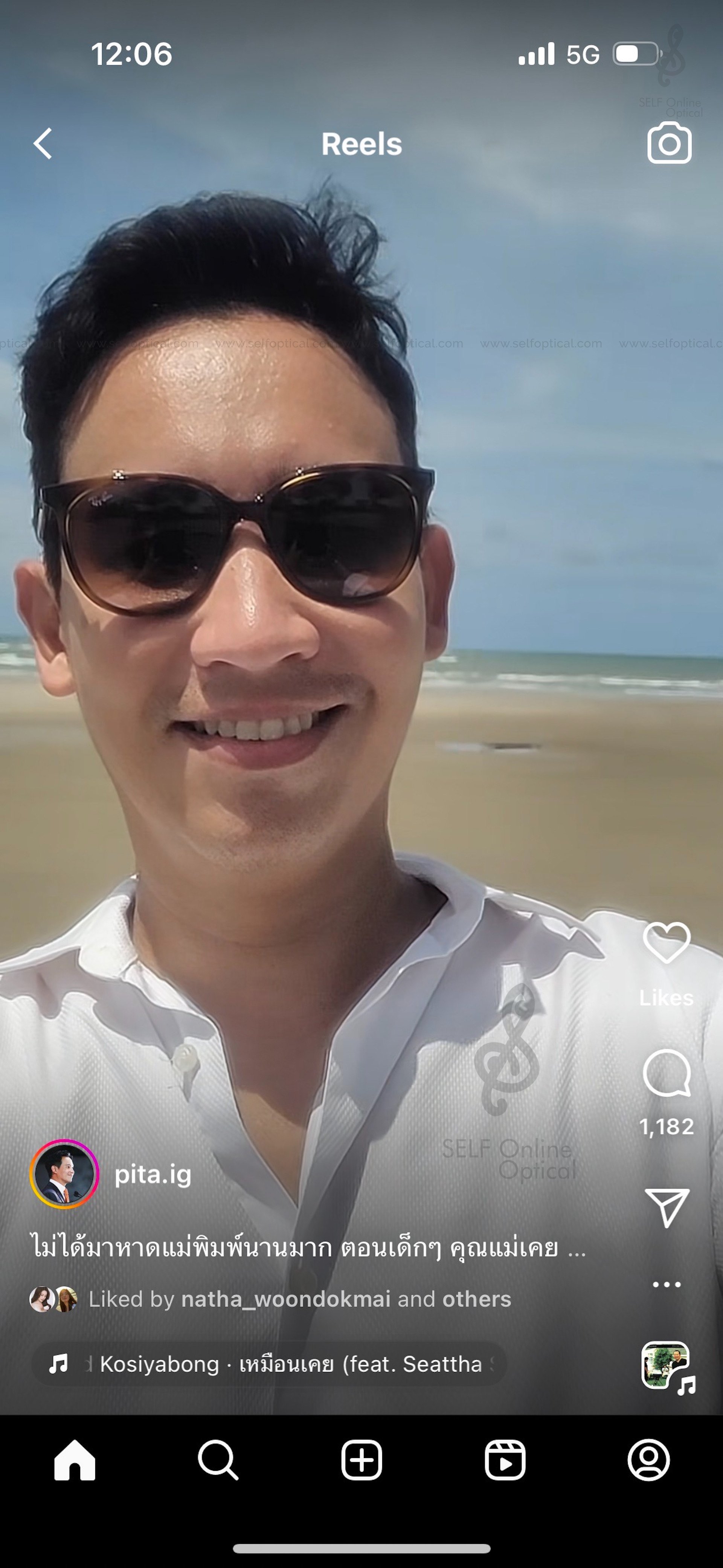Expand the Thai caption text

click(x=308, y=1247)
